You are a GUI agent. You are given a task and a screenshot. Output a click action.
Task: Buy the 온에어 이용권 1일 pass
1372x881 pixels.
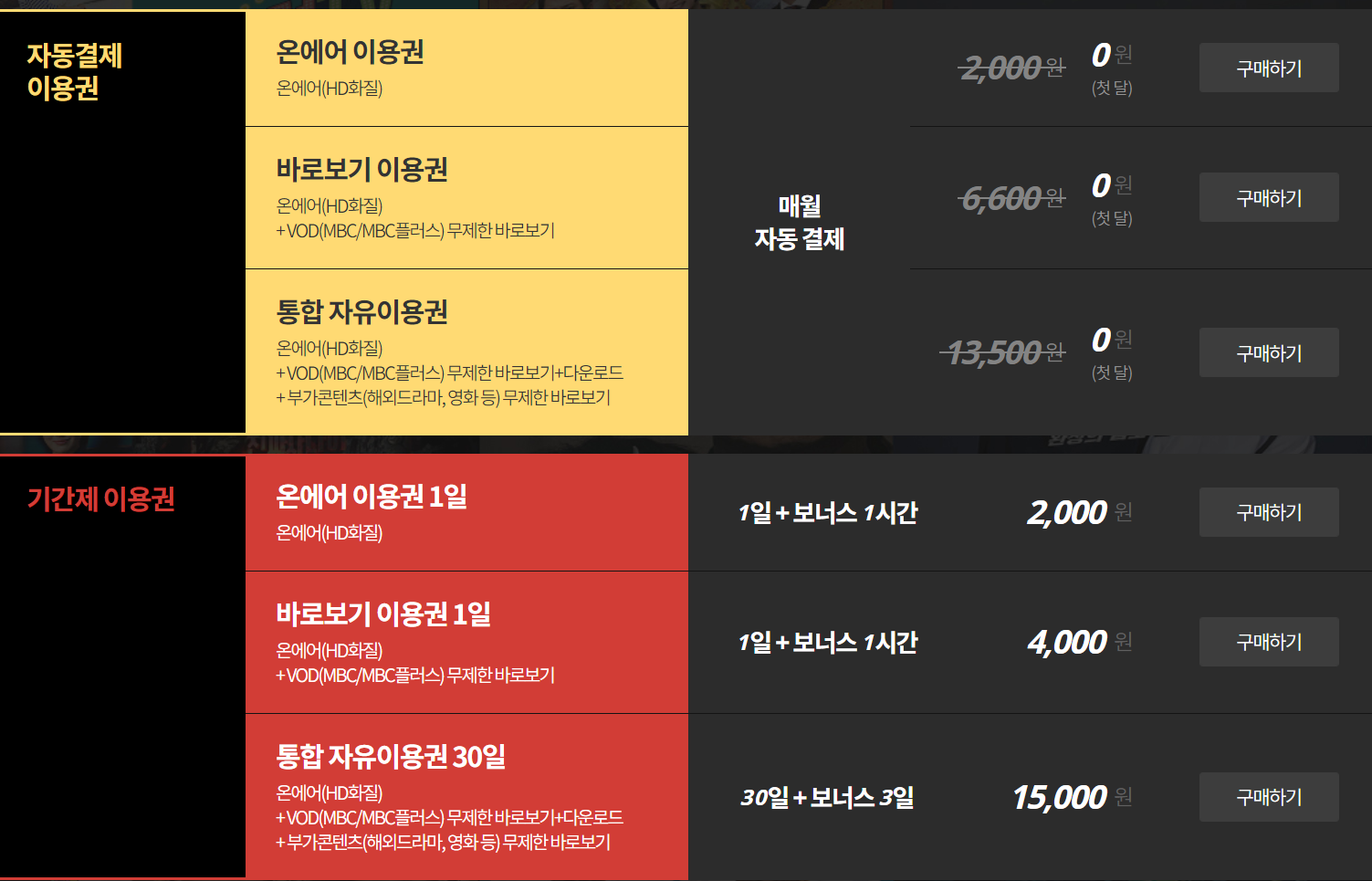1269,512
